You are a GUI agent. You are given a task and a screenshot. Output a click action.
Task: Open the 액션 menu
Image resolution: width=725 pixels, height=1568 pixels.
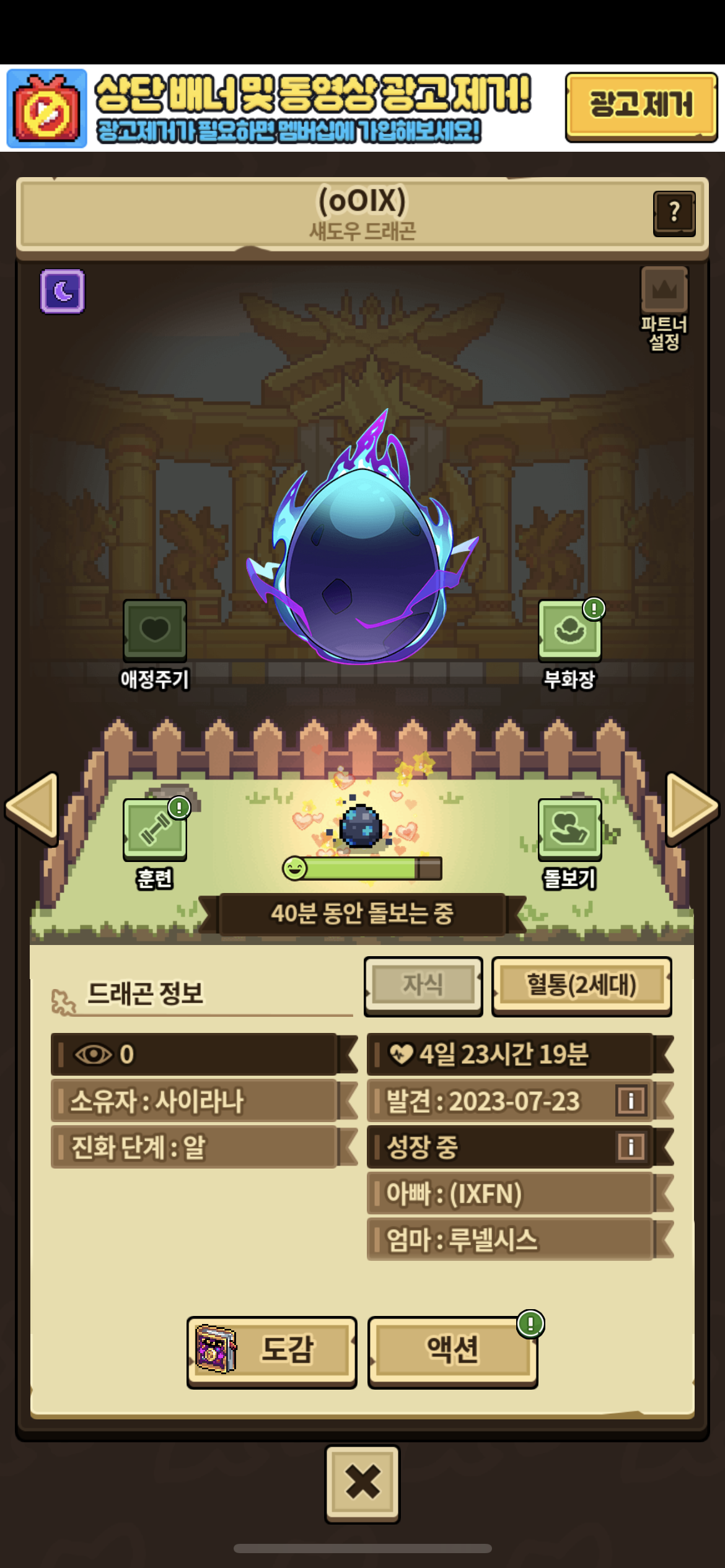click(452, 1350)
